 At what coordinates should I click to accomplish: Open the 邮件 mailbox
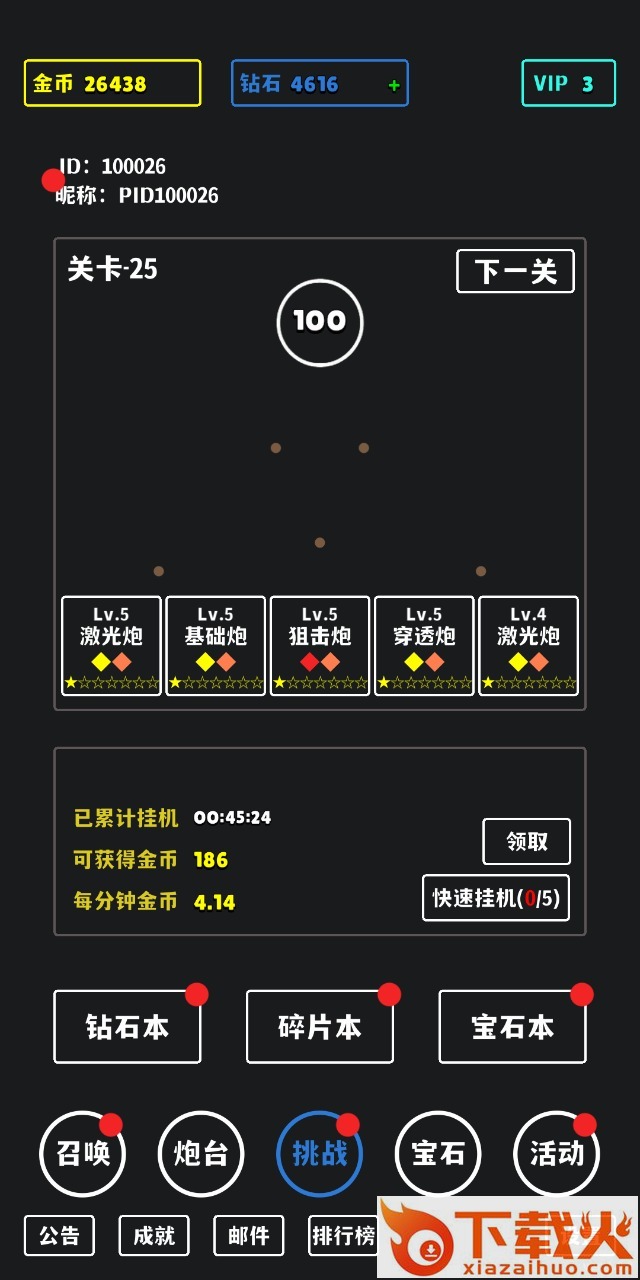tap(248, 1235)
